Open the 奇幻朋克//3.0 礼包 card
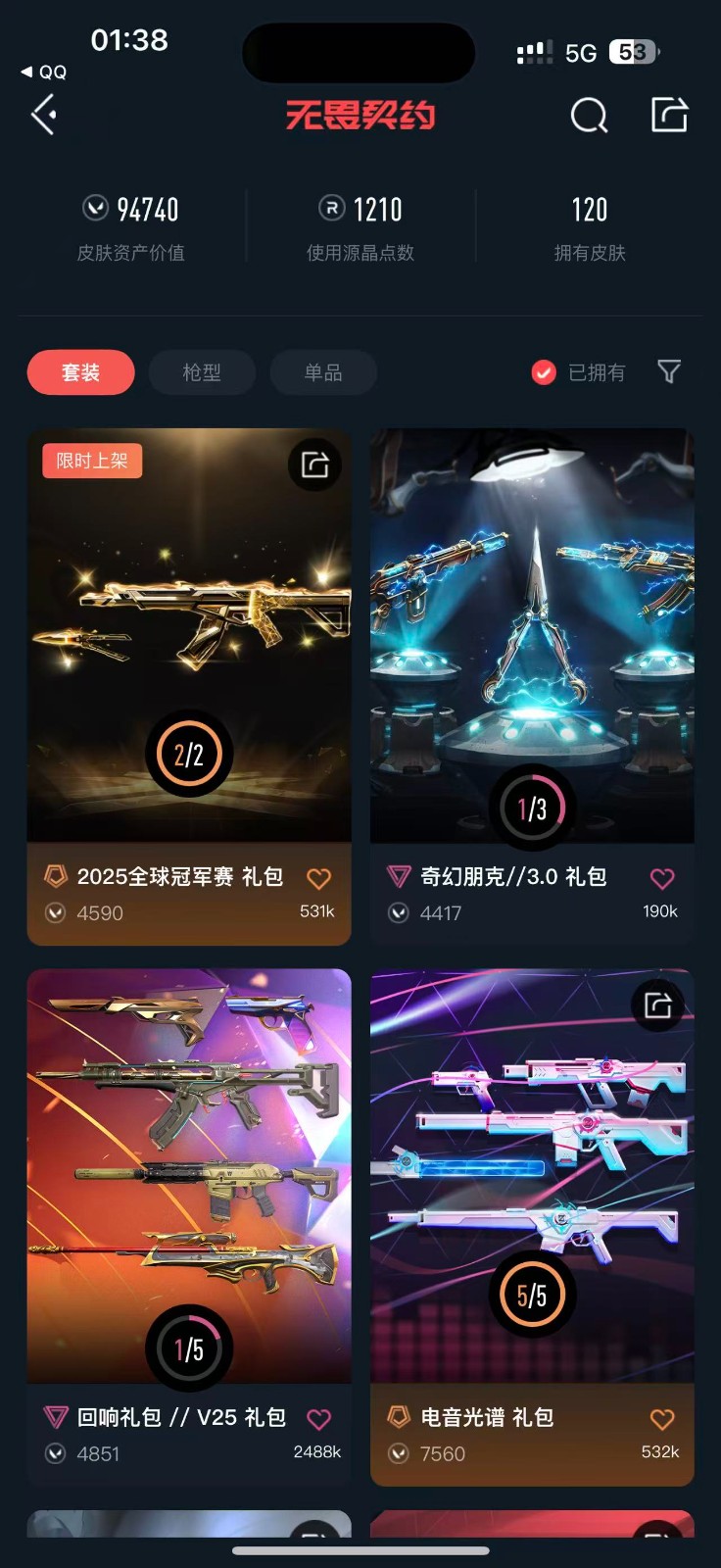The width and height of the screenshot is (721, 1568). [532, 637]
